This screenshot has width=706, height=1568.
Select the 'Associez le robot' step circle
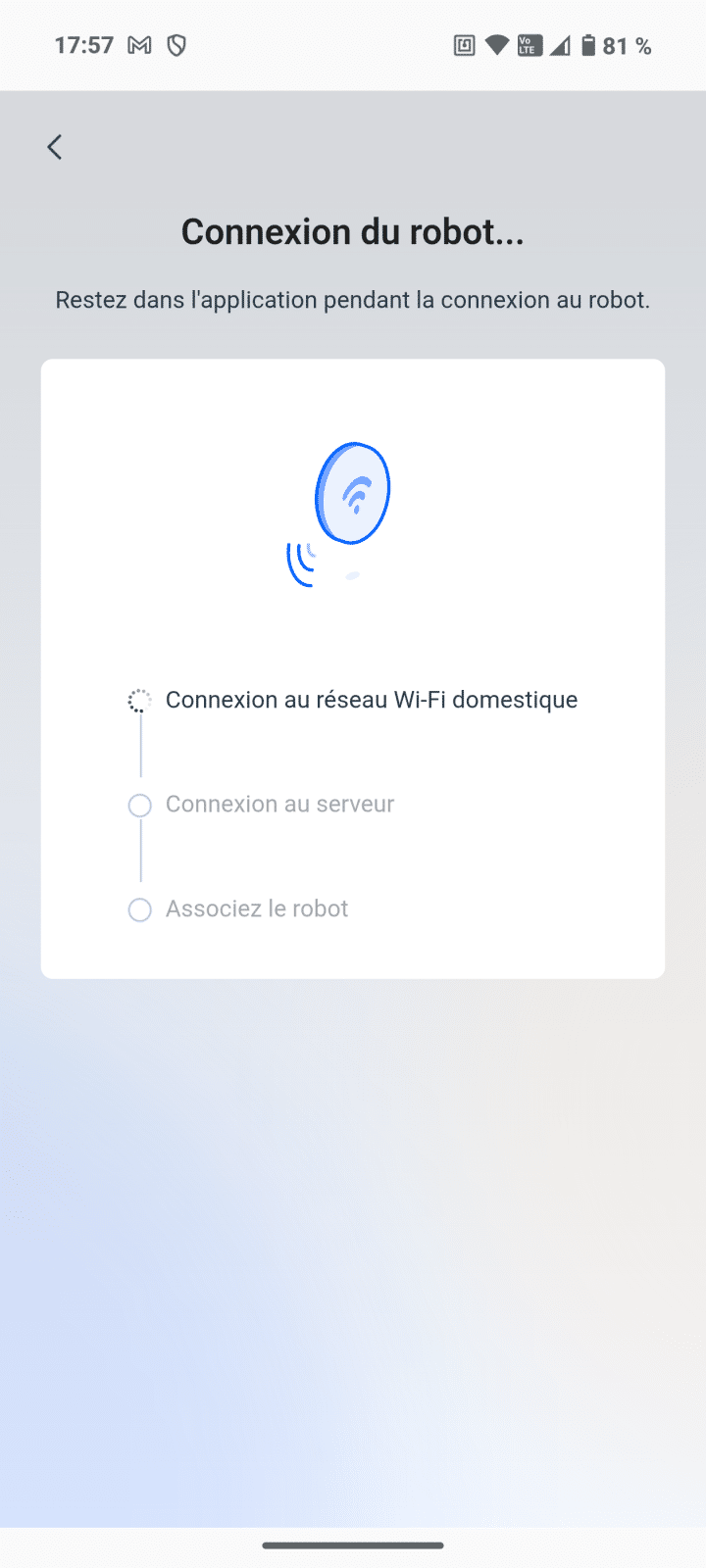pos(139,909)
